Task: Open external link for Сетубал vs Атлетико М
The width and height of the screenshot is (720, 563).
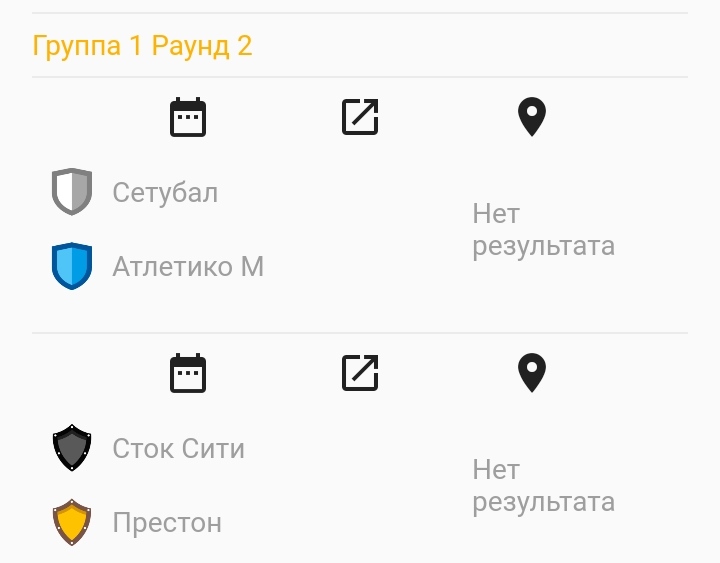Action: 360,117
